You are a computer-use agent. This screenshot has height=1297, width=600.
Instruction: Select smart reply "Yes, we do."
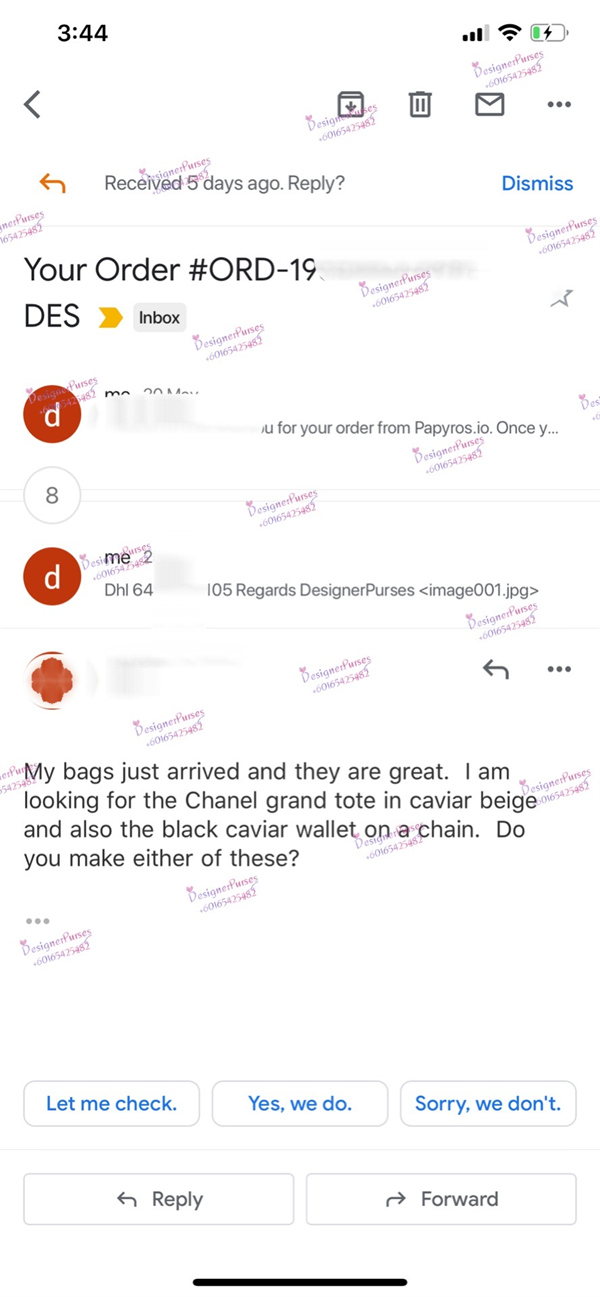(300, 1104)
